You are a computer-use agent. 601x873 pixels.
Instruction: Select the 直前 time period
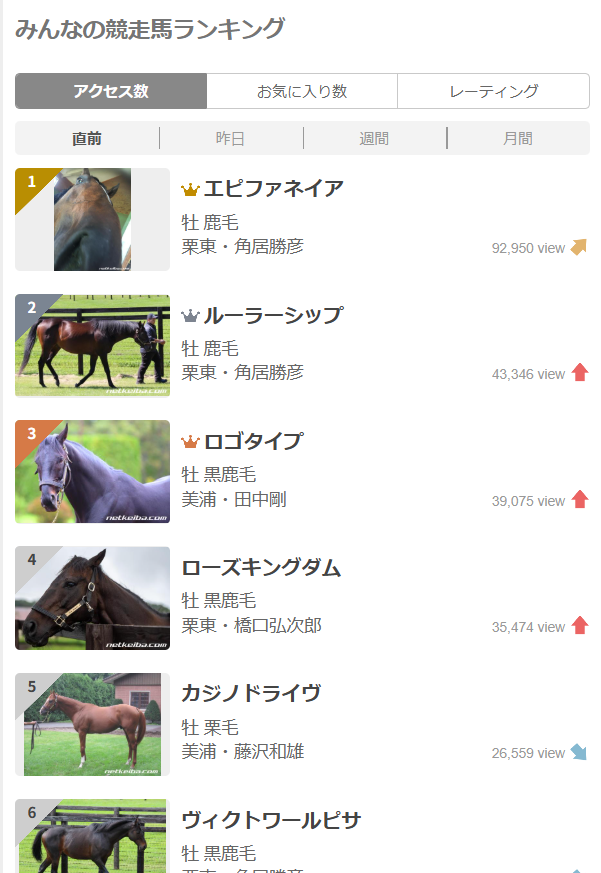[x=87, y=138]
